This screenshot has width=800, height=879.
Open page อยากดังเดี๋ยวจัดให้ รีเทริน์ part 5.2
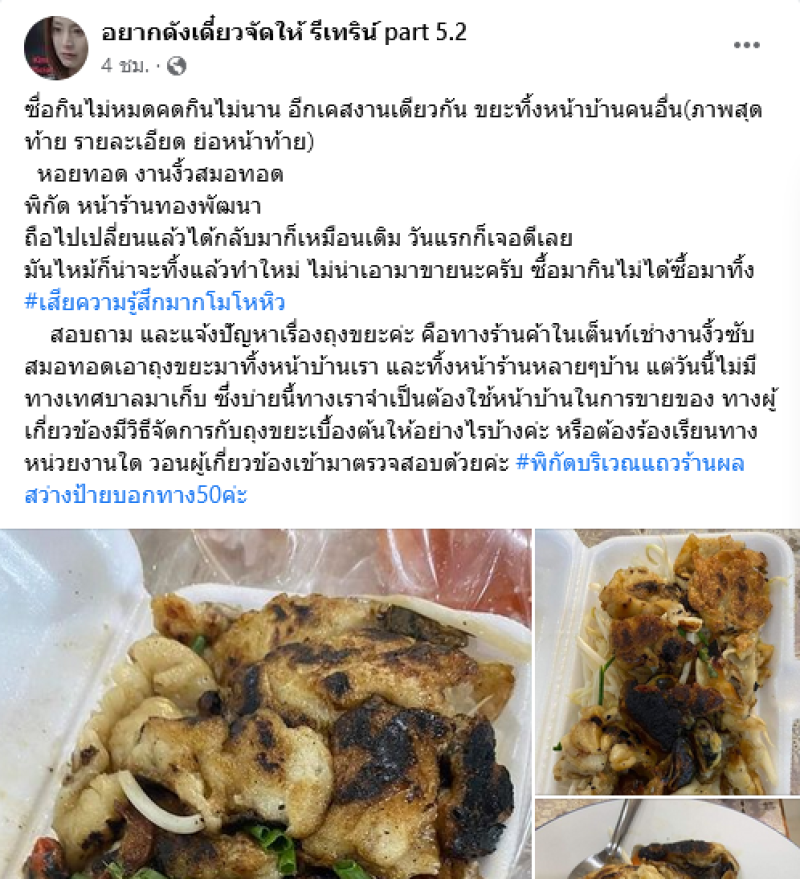[x=284, y=32]
